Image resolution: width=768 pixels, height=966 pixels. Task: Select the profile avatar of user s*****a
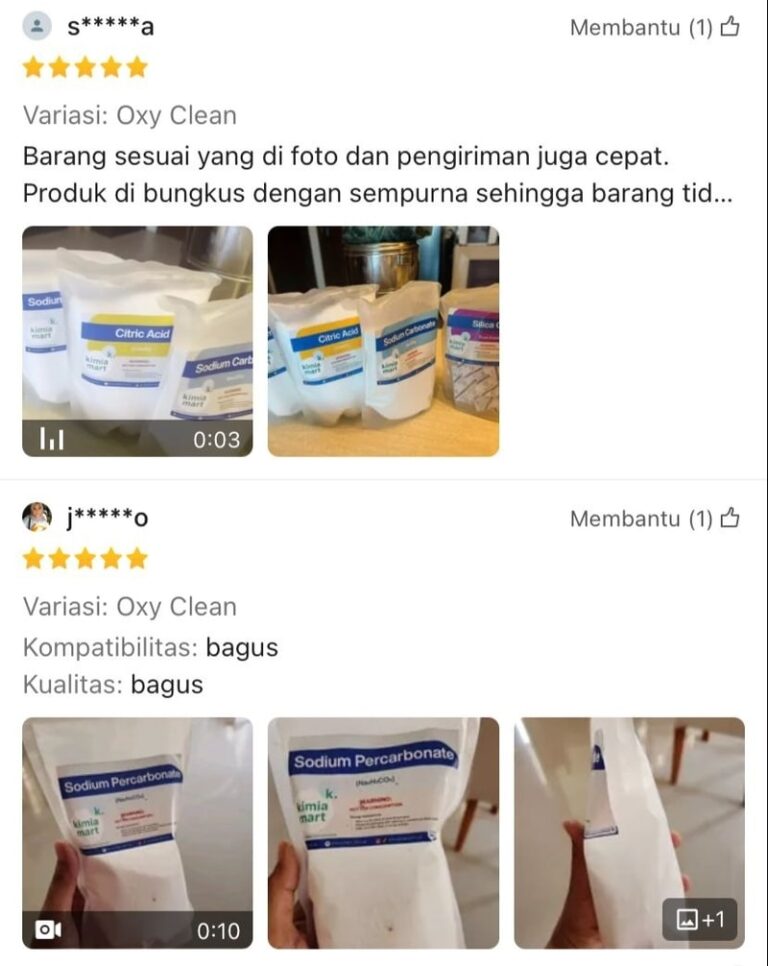[37, 23]
